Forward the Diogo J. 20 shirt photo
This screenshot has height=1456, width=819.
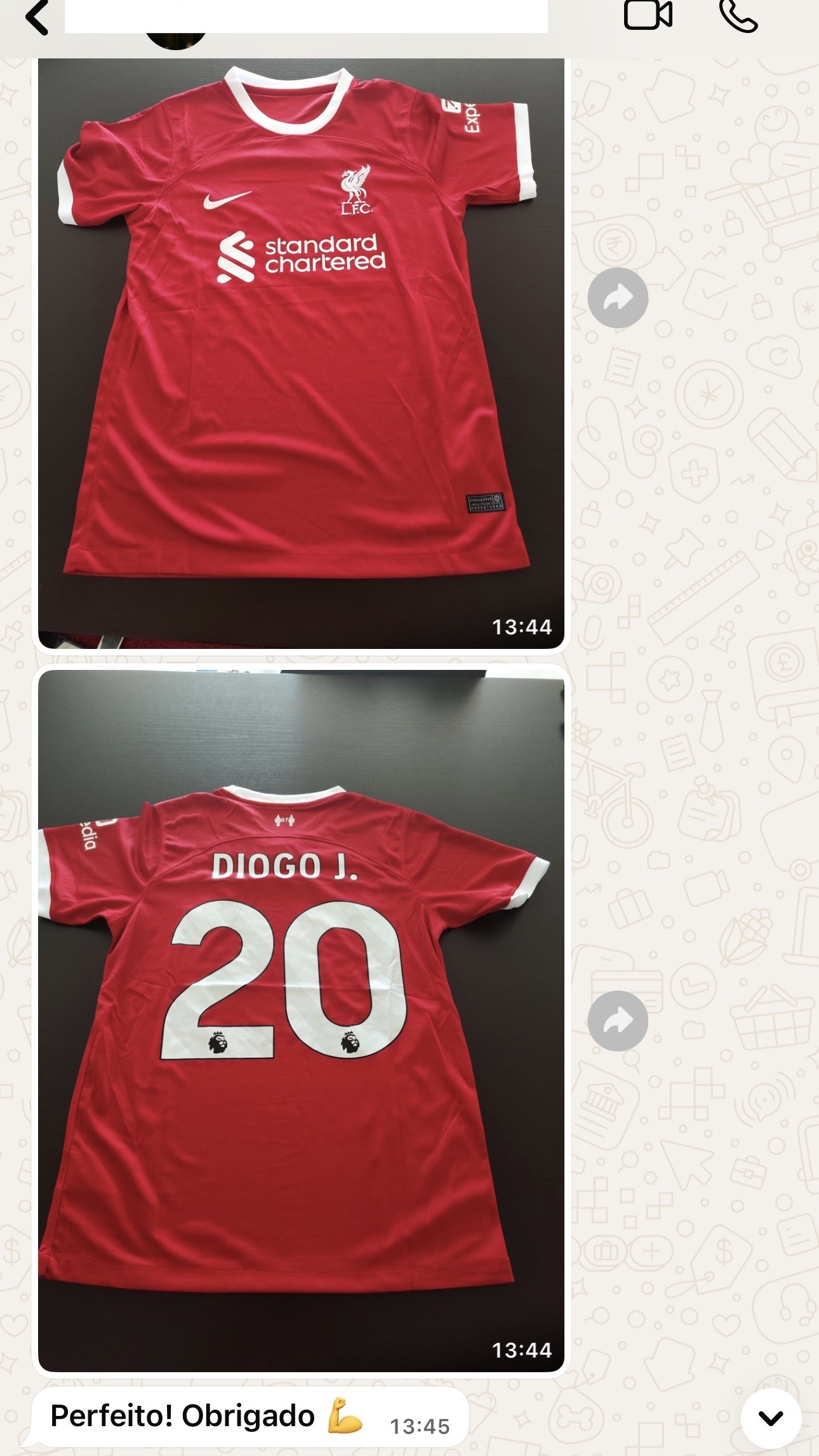pos(617,1021)
